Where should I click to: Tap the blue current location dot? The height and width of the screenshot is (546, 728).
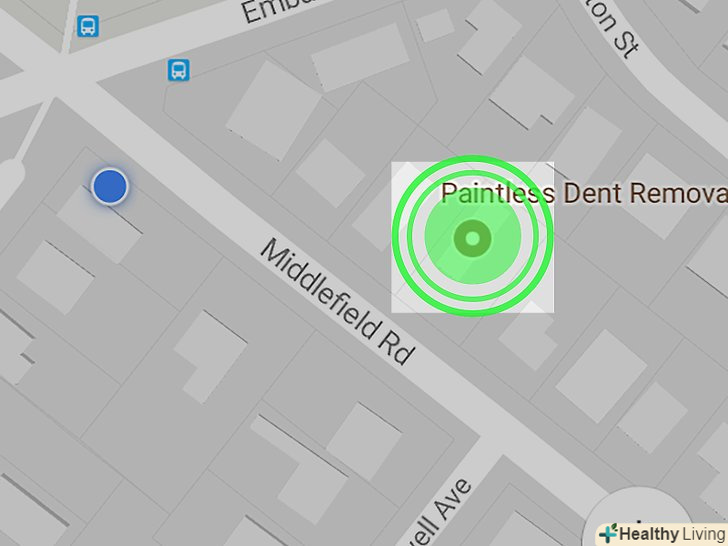point(110,186)
